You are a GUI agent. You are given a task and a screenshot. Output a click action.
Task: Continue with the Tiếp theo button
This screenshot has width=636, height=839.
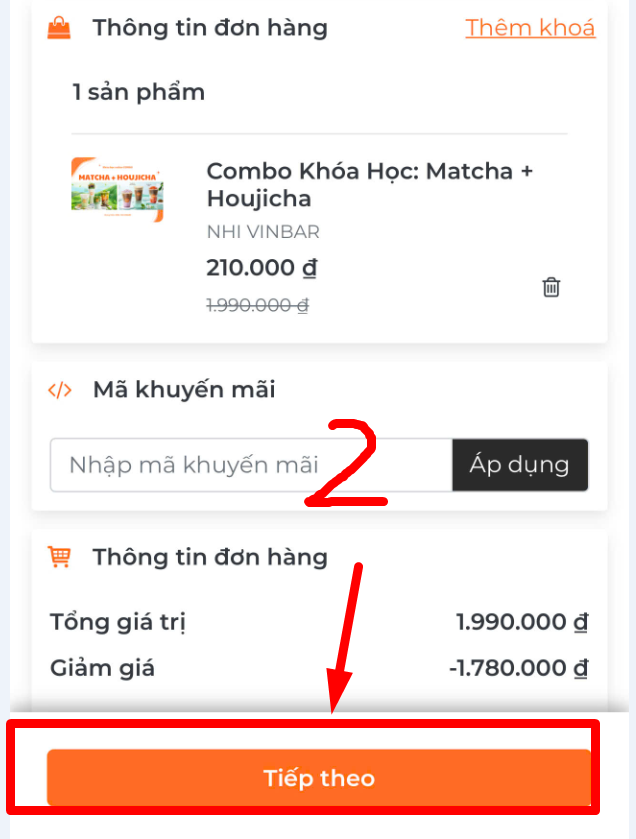click(319, 778)
